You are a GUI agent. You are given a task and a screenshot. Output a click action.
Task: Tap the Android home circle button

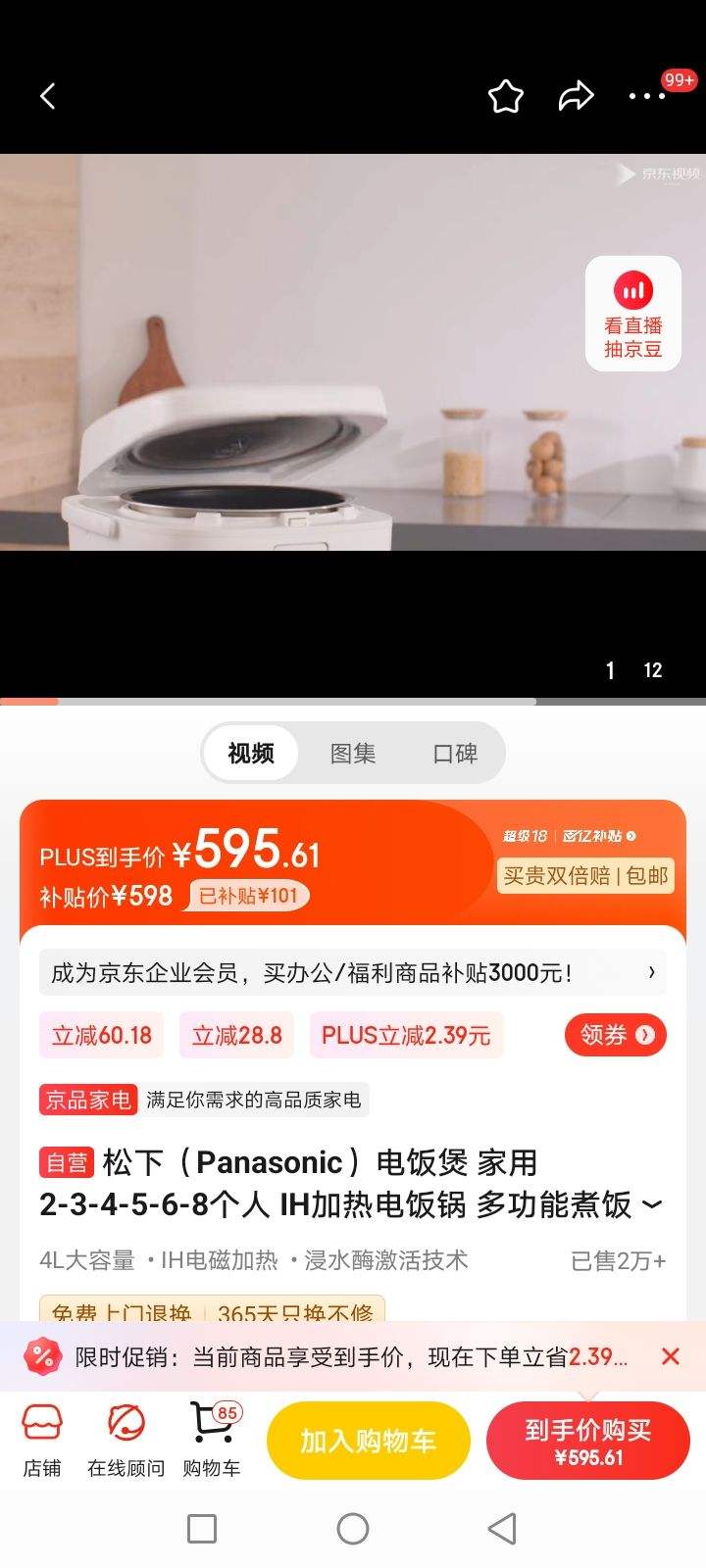(353, 1529)
